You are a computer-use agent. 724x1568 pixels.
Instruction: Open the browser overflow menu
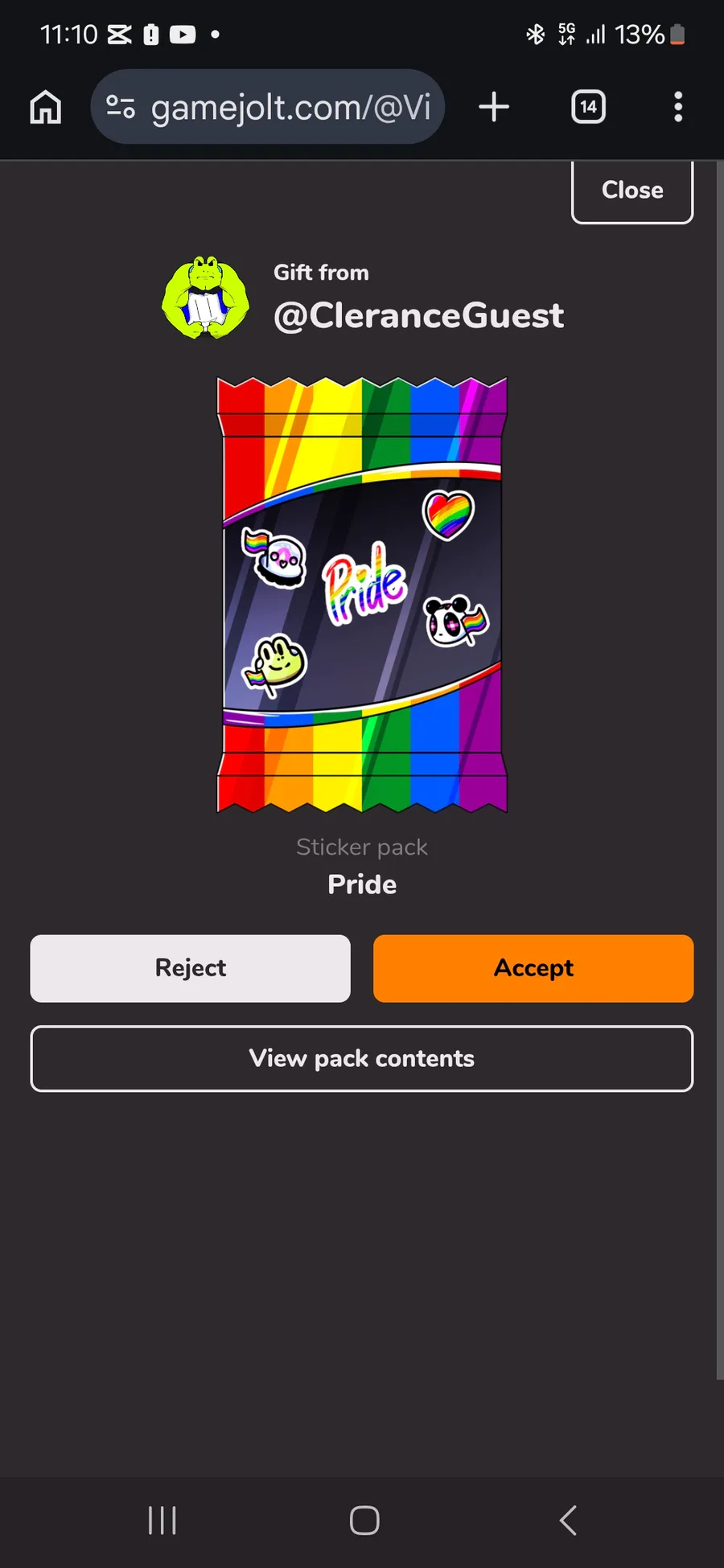678,107
